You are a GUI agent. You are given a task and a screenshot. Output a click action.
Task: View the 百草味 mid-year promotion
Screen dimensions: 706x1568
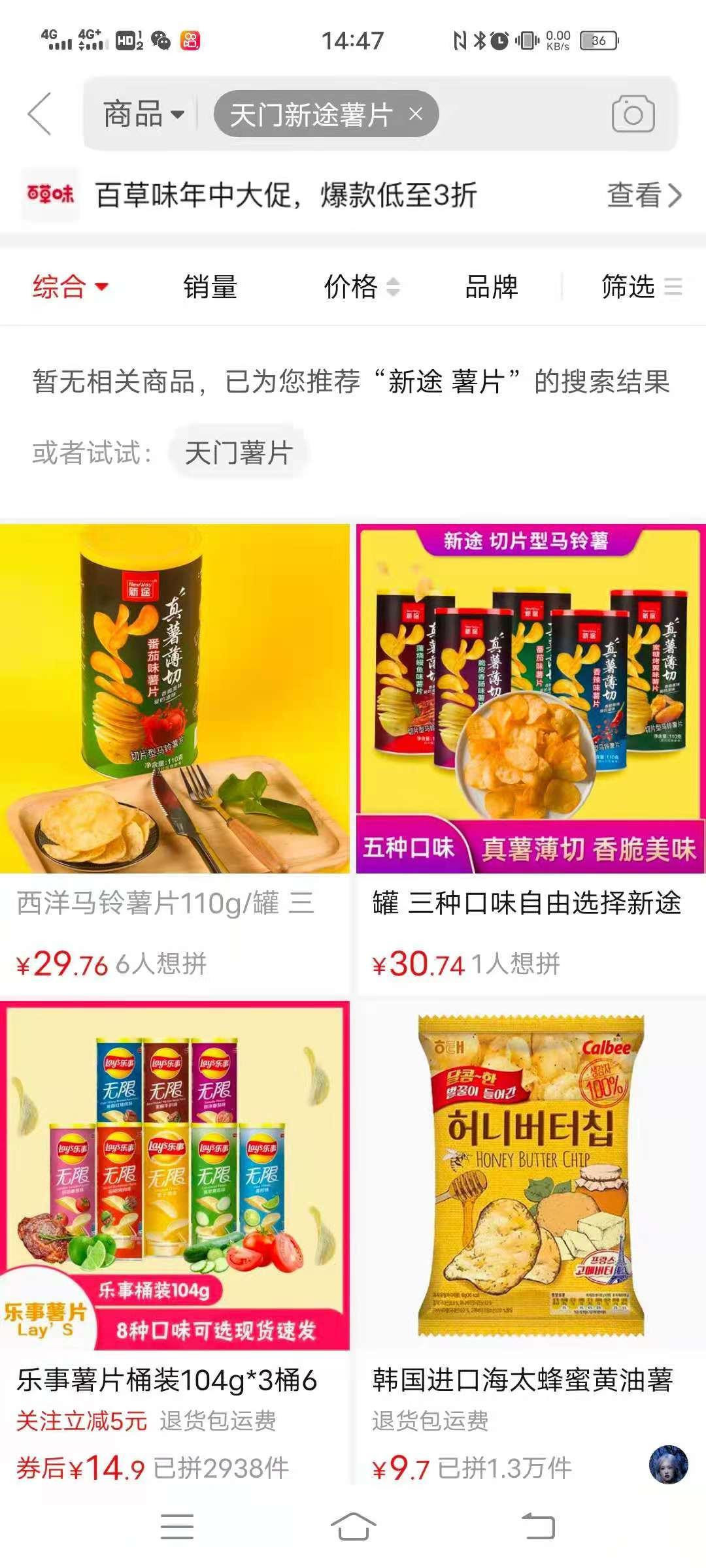[643, 195]
